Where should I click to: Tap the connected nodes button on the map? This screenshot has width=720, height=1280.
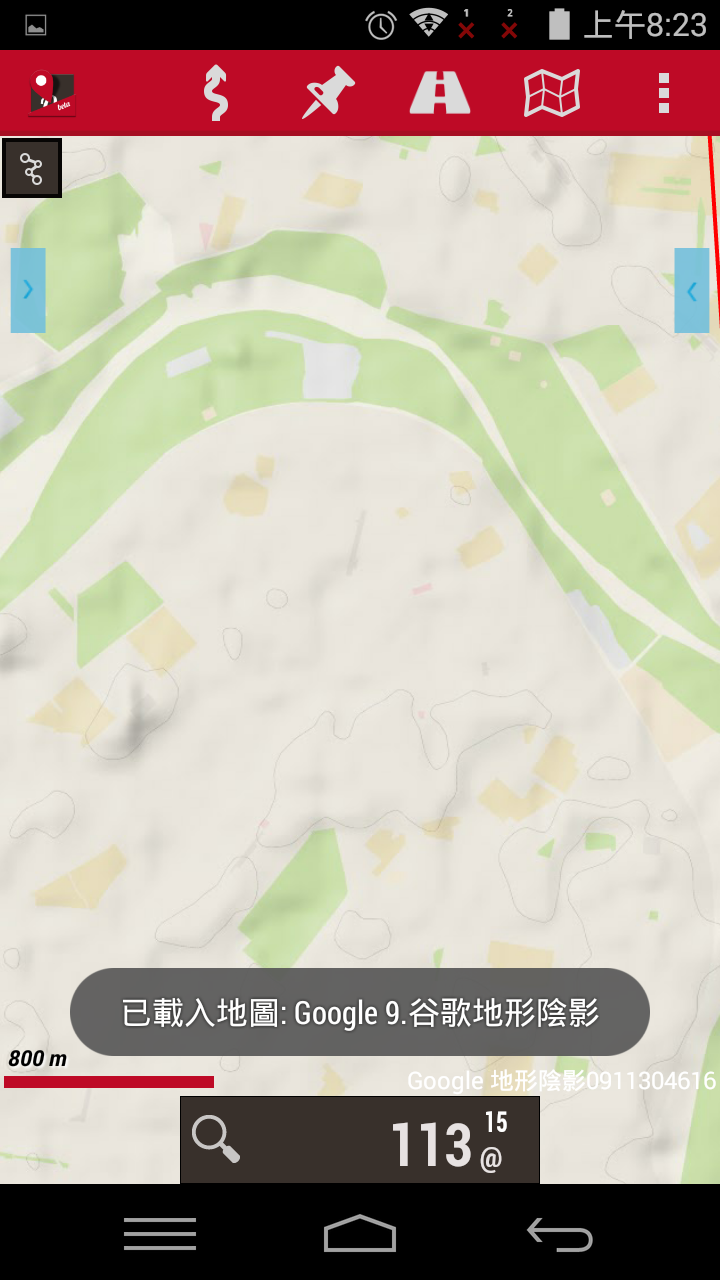[x=32, y=168]
